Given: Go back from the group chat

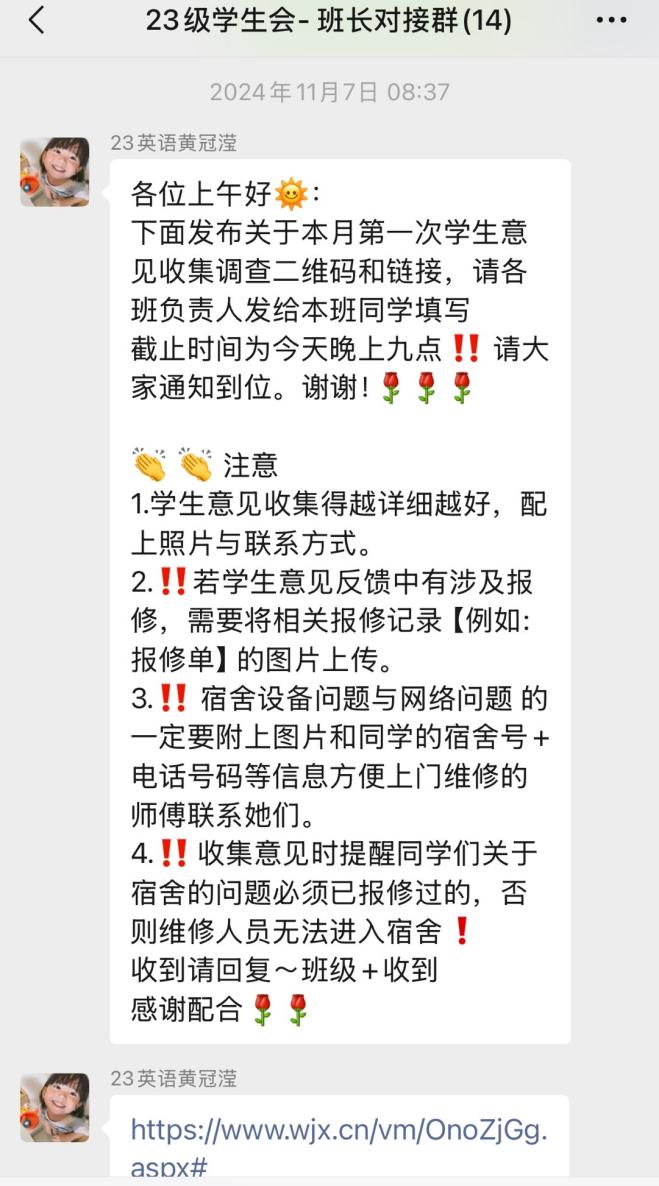Looking at the screenshot, I should pos(37,20).
